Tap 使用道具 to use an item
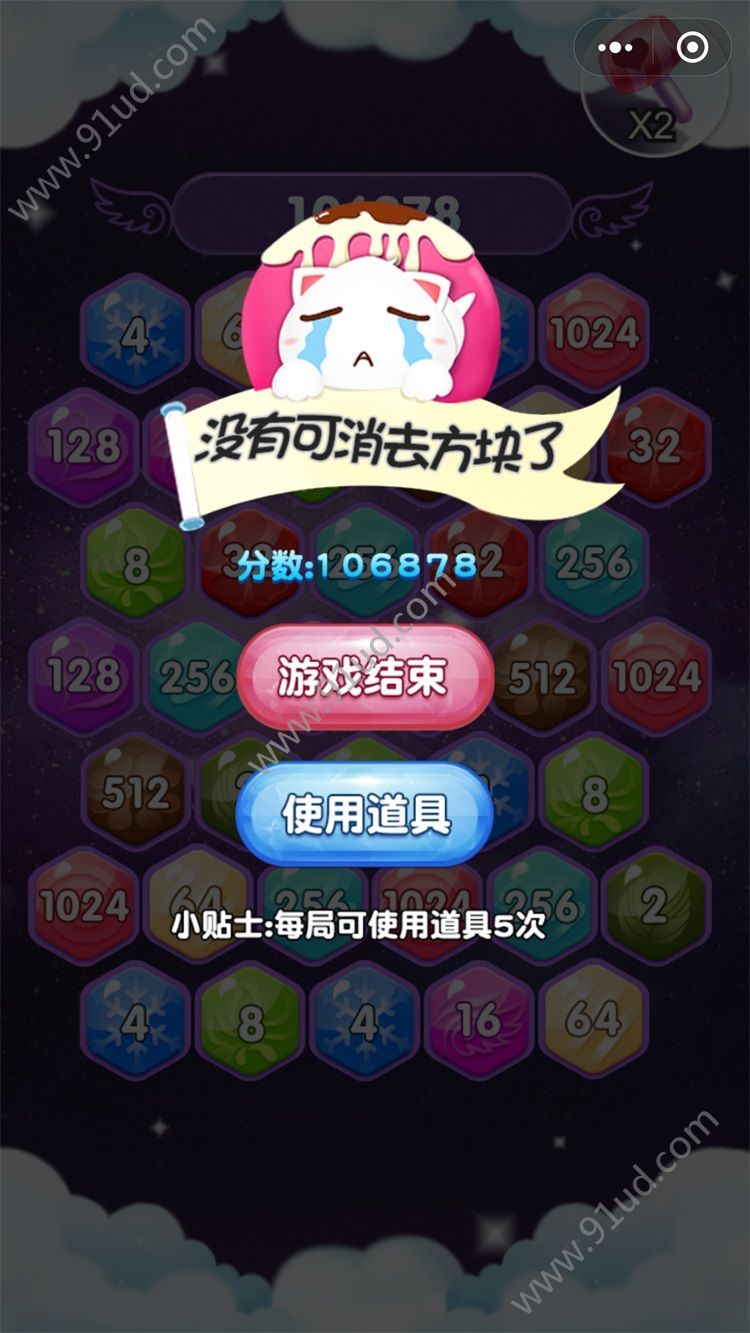 (x=364, y=815)
